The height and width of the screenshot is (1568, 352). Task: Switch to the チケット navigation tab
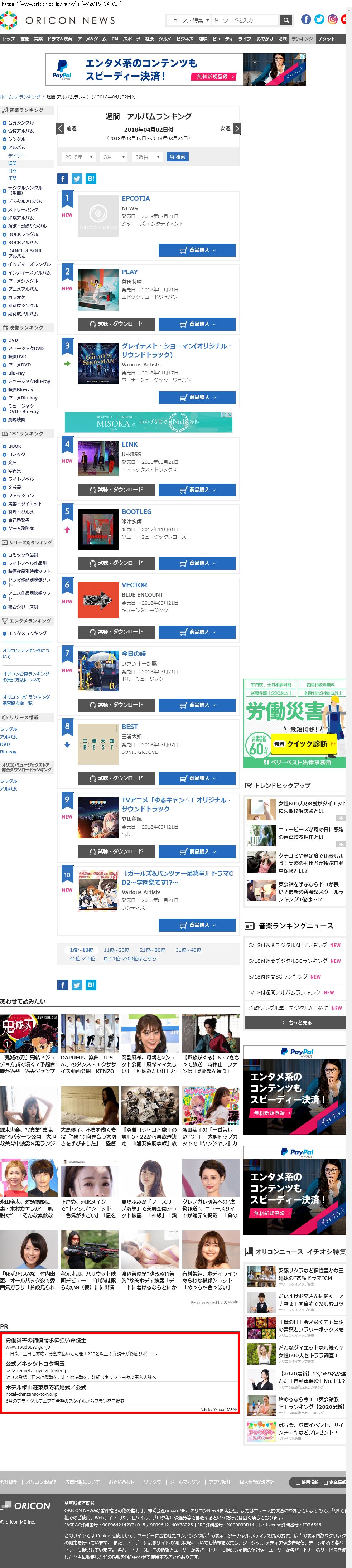pos(327,39)
